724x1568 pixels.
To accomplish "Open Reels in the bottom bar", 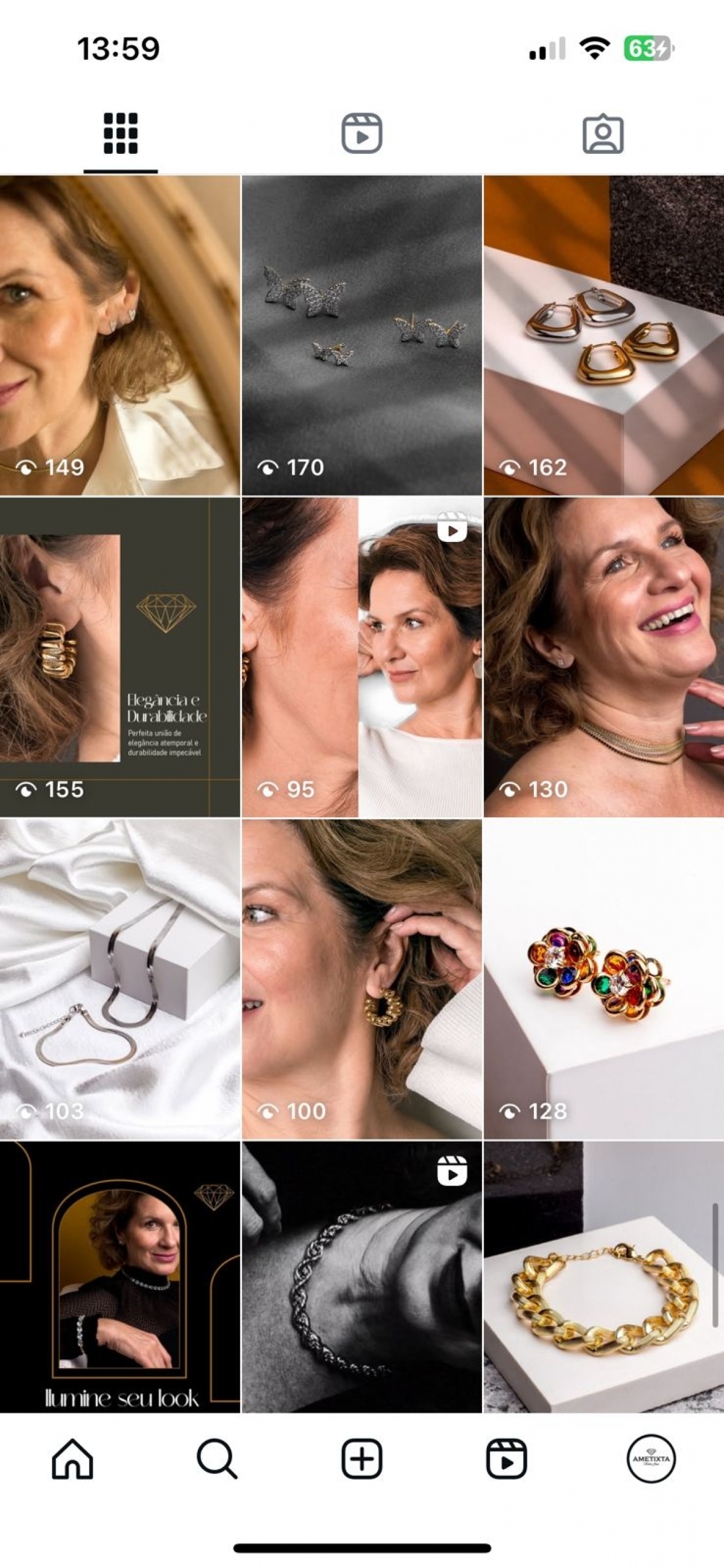I will click(x=506, y=1458).
